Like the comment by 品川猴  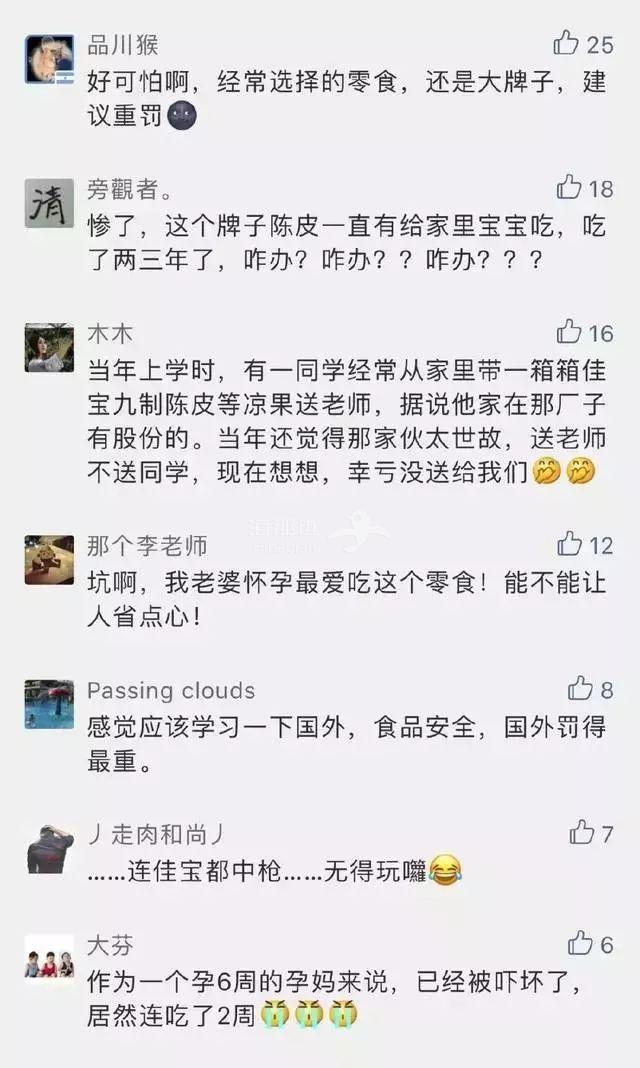[566, 42]
